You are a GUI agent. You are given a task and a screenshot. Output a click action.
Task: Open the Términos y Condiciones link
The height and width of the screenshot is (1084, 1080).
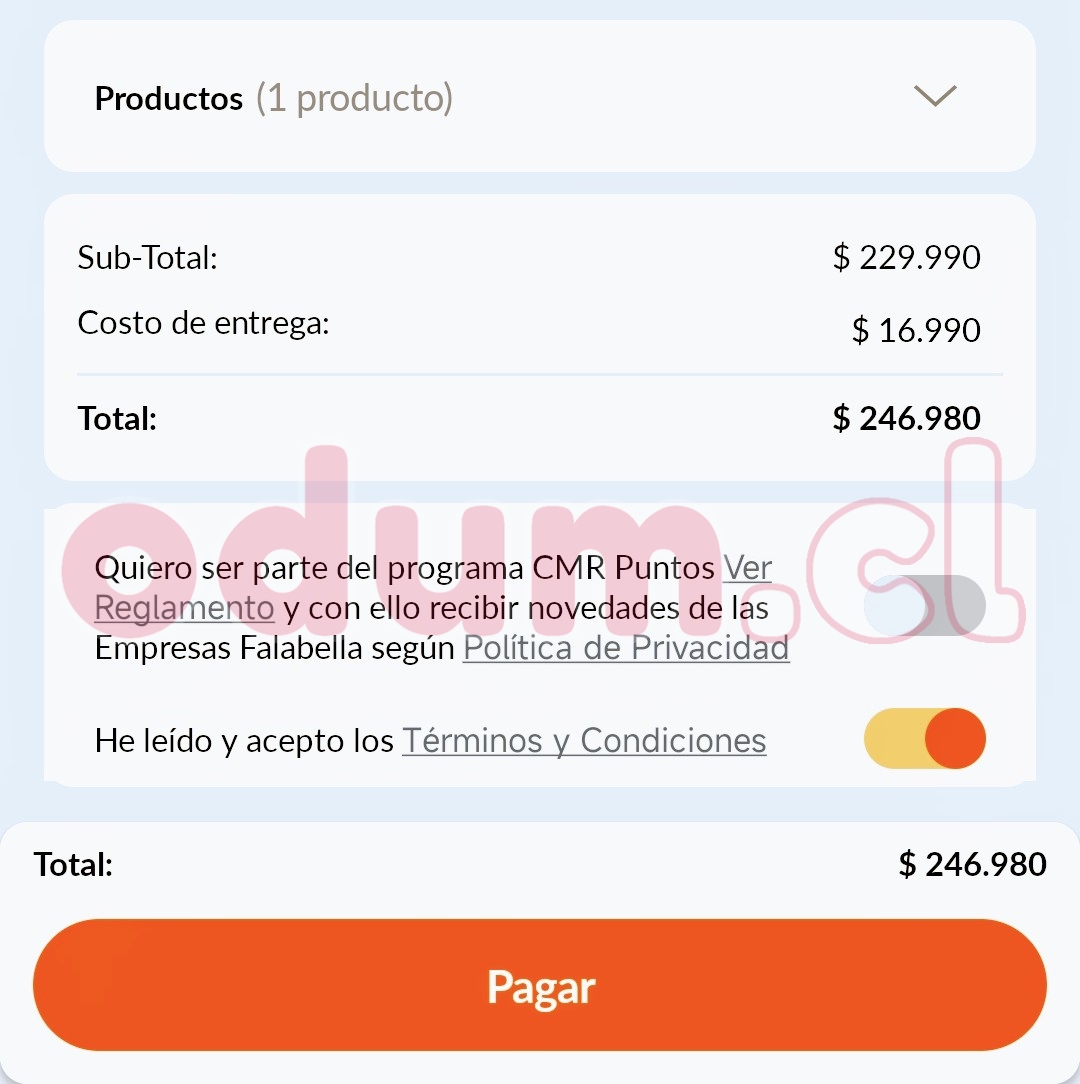(584, 741)
